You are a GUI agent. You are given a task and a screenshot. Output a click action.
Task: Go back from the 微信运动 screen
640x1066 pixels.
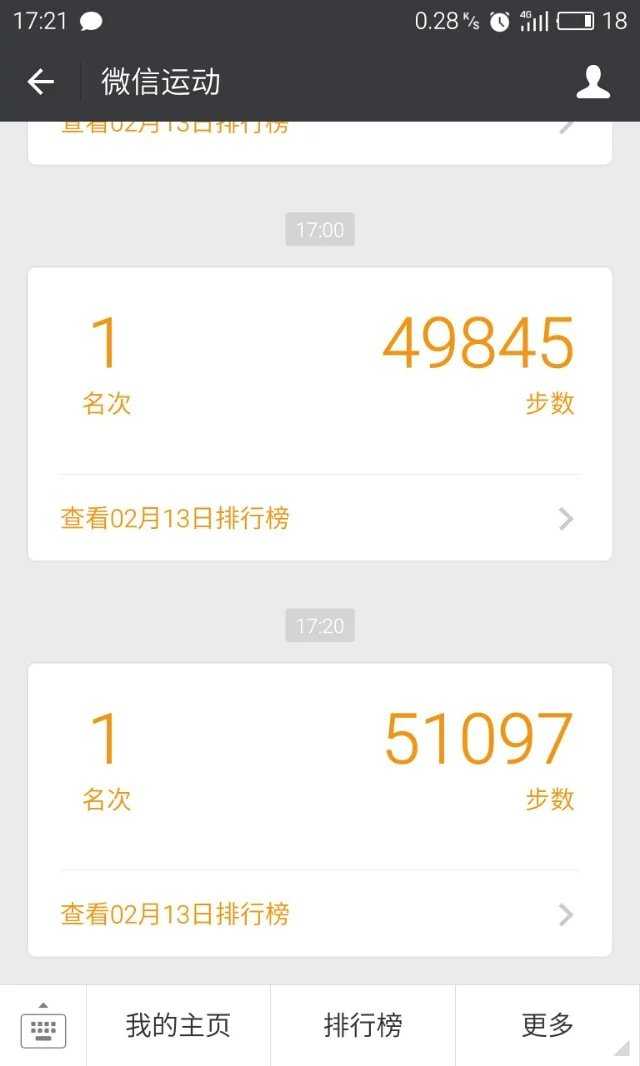tap(40, 82)
